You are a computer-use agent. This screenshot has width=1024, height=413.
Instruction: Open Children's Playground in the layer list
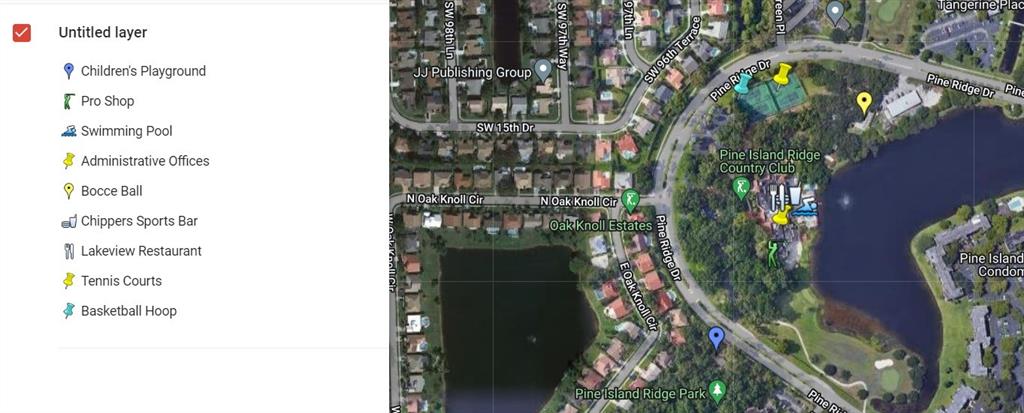(143, 71)
